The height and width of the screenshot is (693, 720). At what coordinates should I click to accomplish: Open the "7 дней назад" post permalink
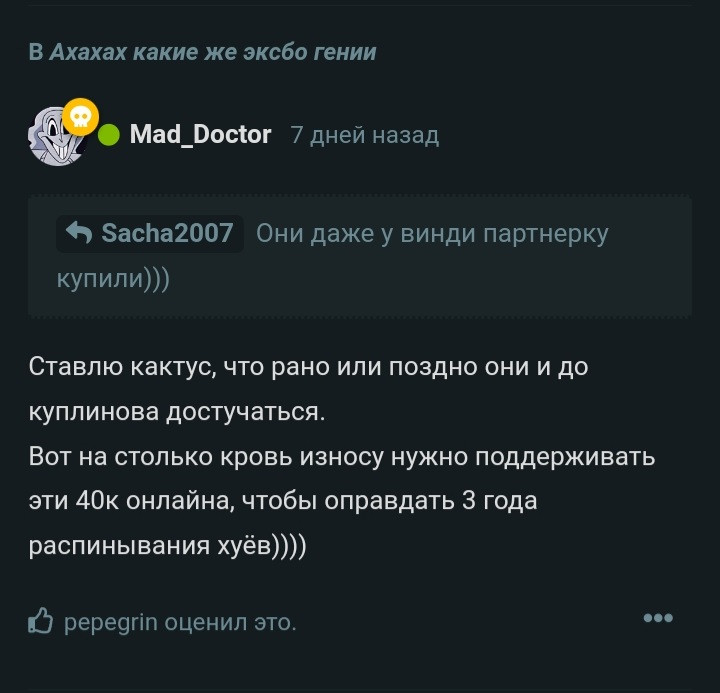pyautogui.click(x=364, y=135)
